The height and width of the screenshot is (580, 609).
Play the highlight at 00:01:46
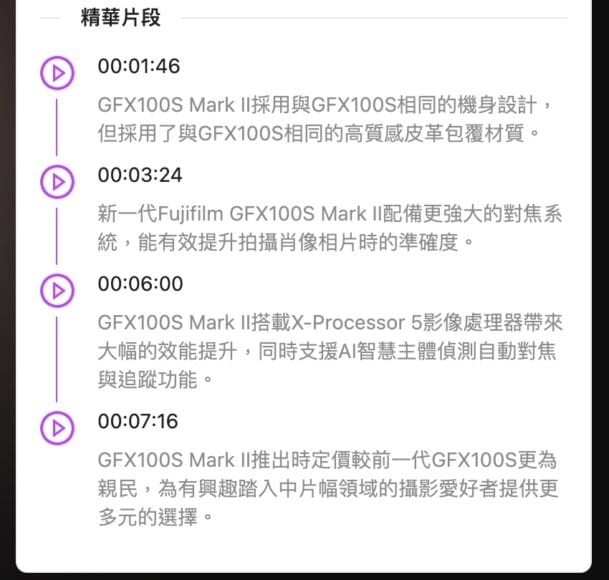[58, 72]
